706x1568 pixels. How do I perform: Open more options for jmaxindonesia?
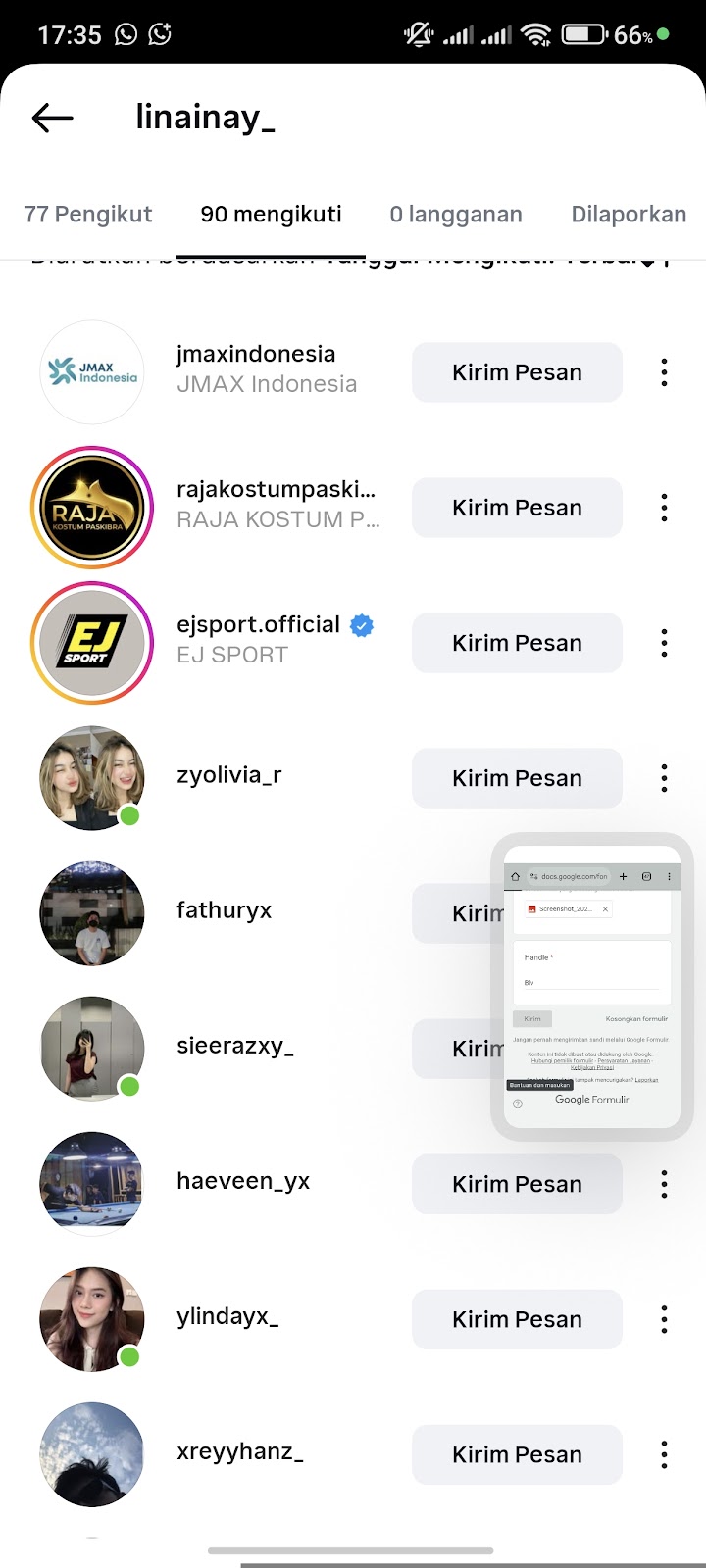tap(665, 372)
